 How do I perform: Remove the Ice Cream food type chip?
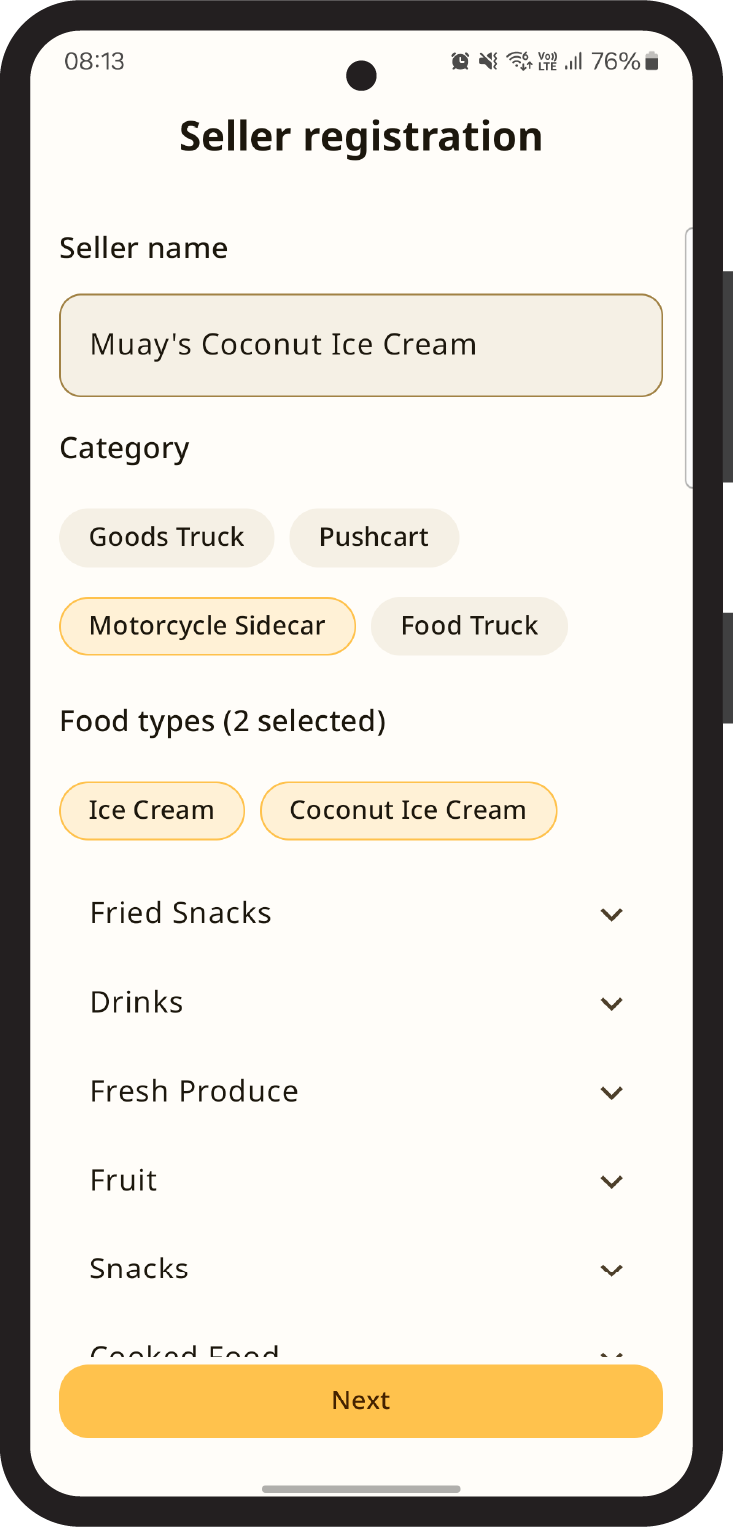(x=151, y=810)
